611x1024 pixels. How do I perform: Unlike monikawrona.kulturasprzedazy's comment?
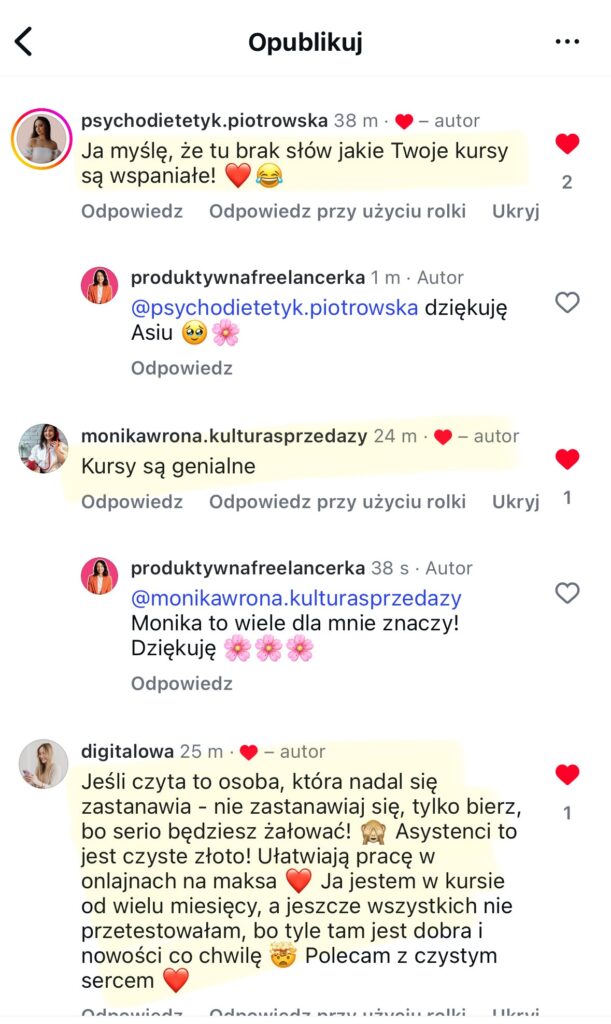point(567,460)
